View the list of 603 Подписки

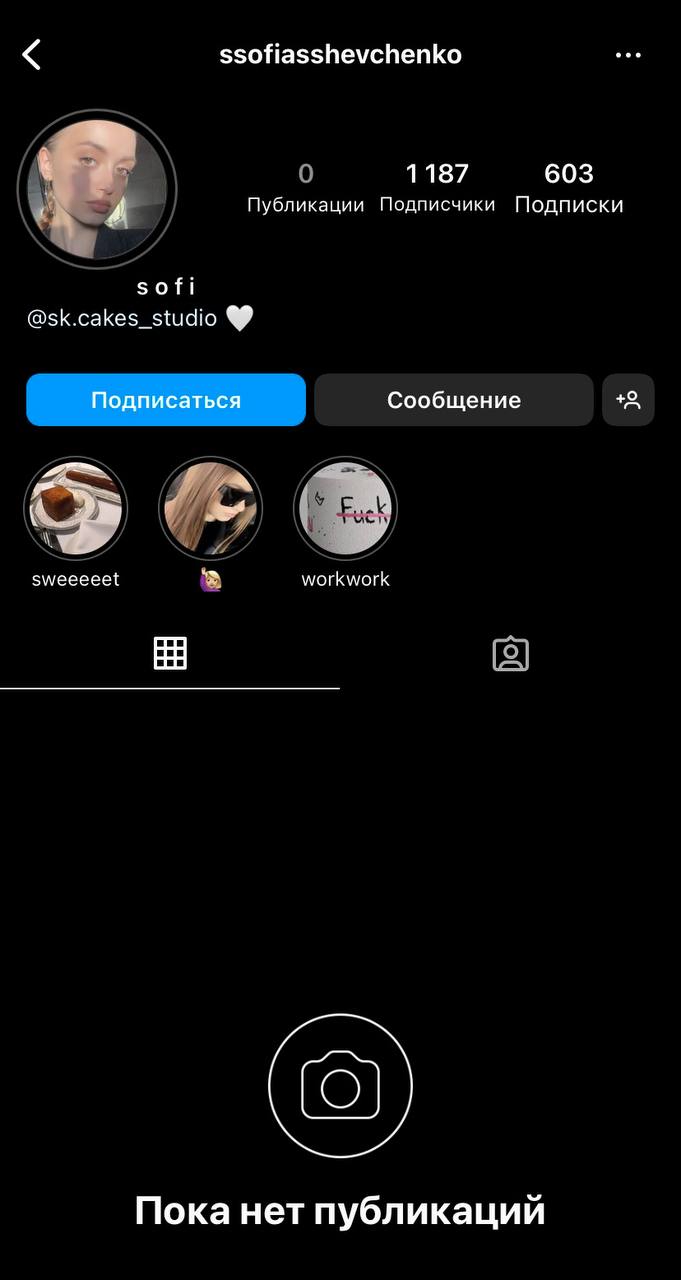pos(568,187)
